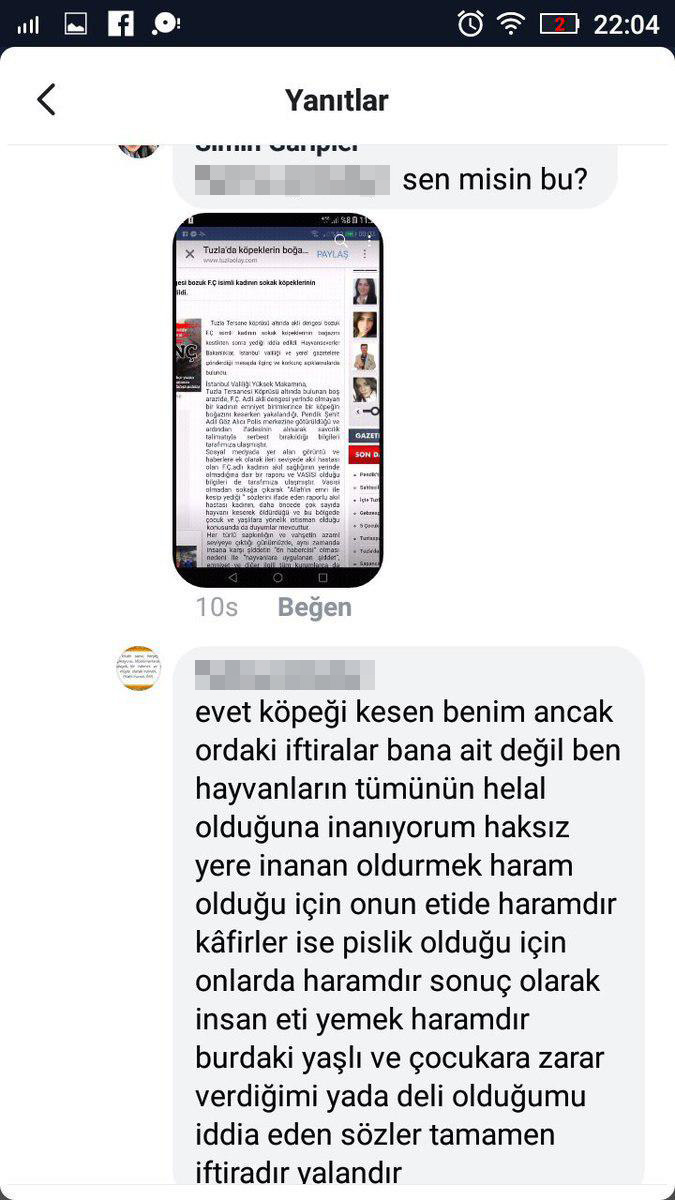675x1200 pixels.
Task: Open the mentioned name before 'sen misin bu?'
Action: 291,181
